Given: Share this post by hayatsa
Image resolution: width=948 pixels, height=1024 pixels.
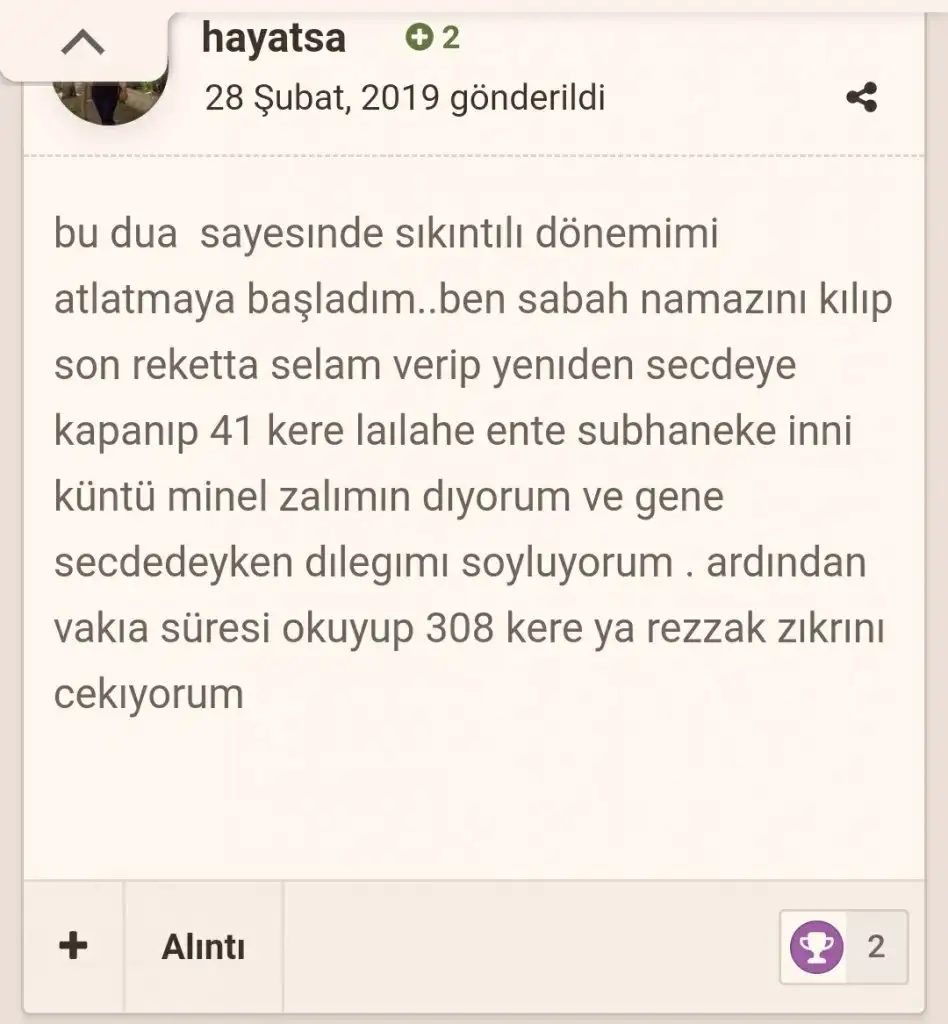Looking at the screenshot, I should [861, 98].
